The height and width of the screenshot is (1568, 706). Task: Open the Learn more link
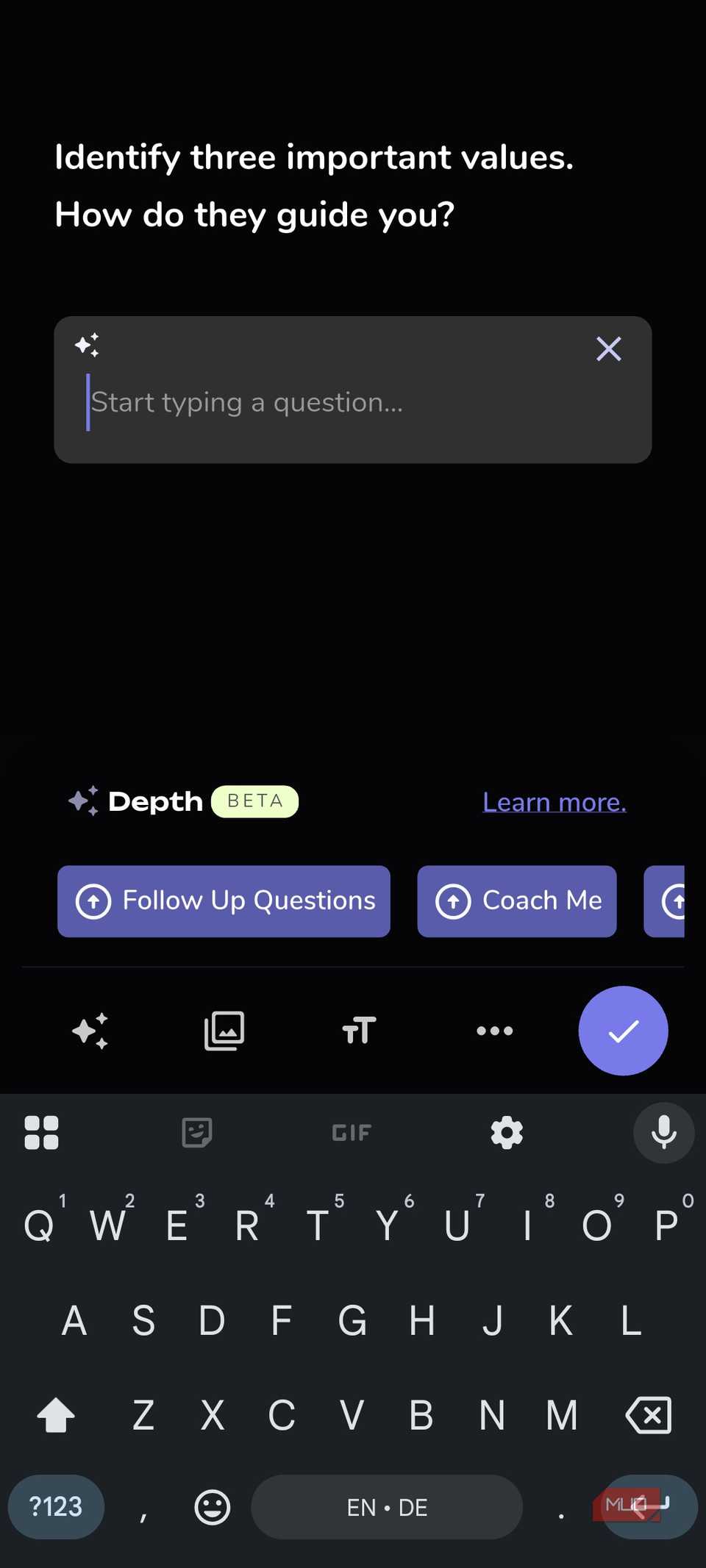[554, 802]
